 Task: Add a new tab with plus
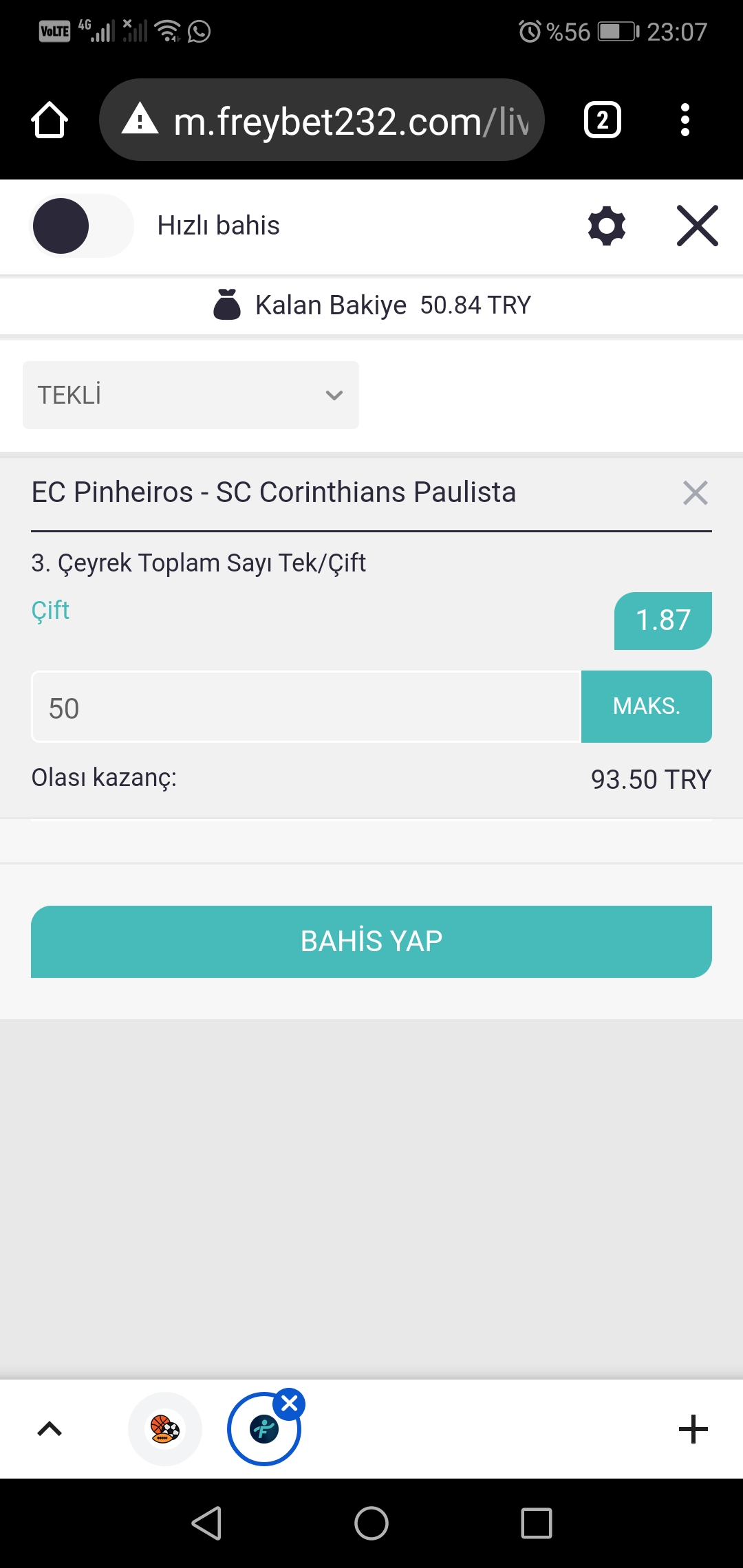coord(693,1429)
